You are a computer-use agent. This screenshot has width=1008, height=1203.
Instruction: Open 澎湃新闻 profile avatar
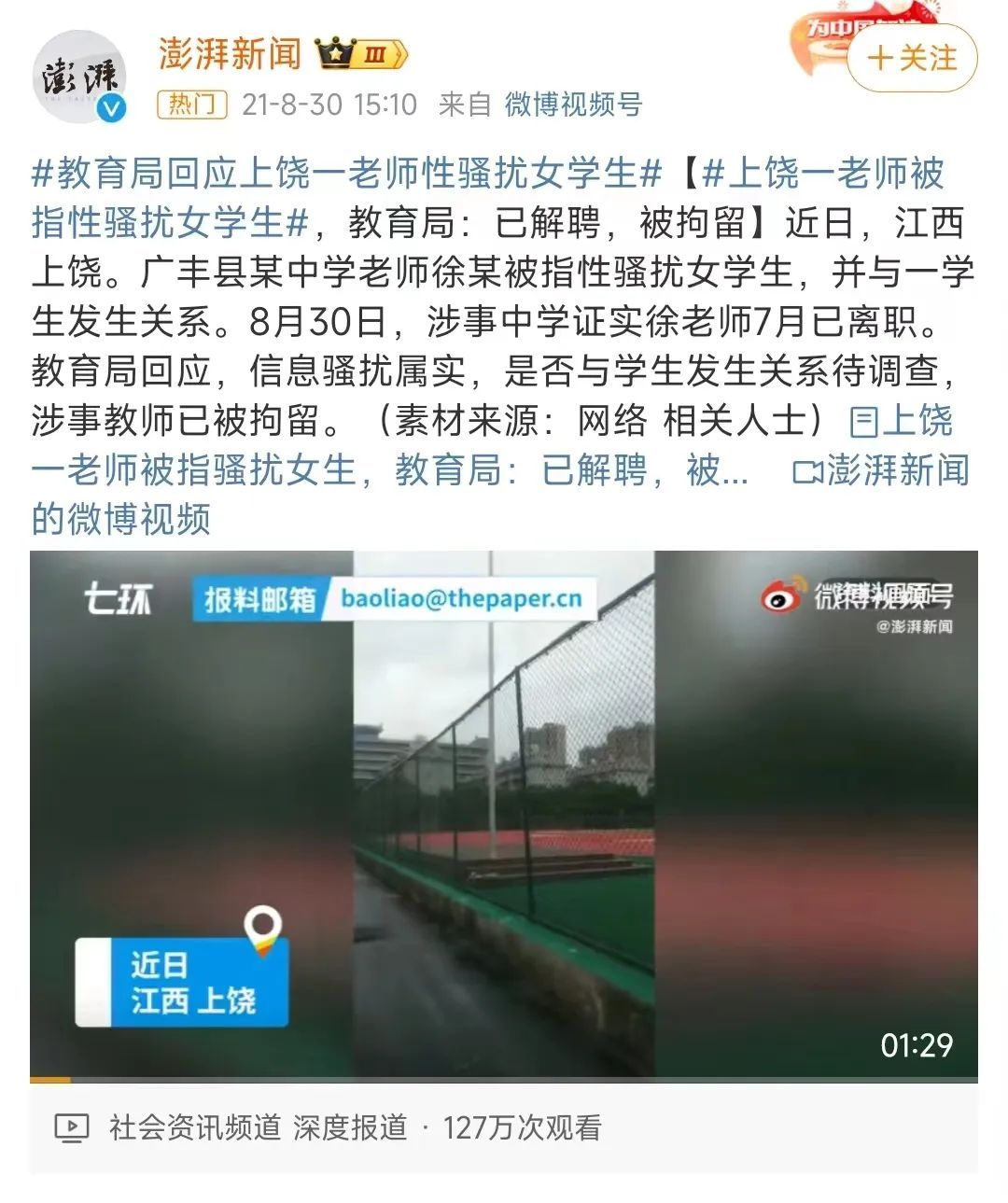[x=79, y=77]
